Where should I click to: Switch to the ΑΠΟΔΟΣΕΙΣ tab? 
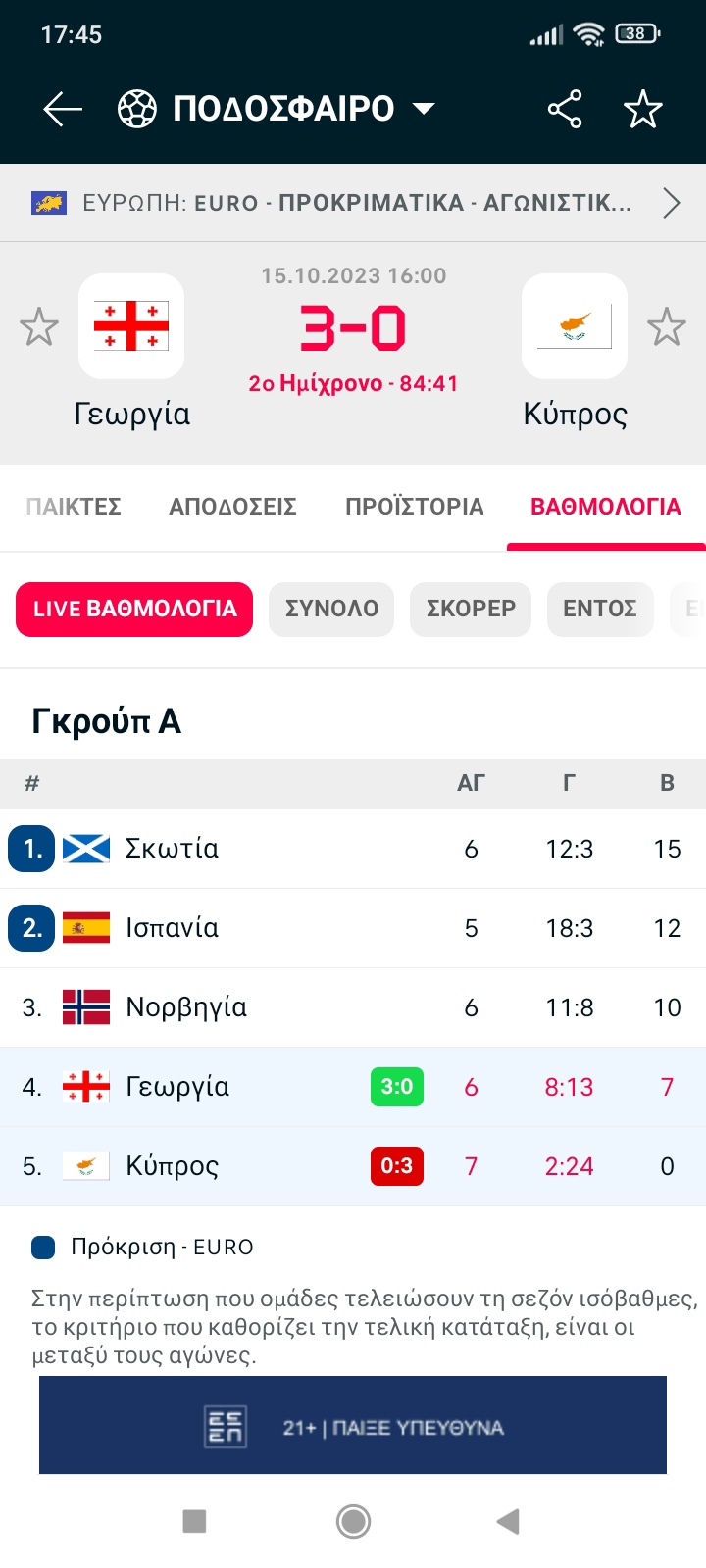(232, 507)
